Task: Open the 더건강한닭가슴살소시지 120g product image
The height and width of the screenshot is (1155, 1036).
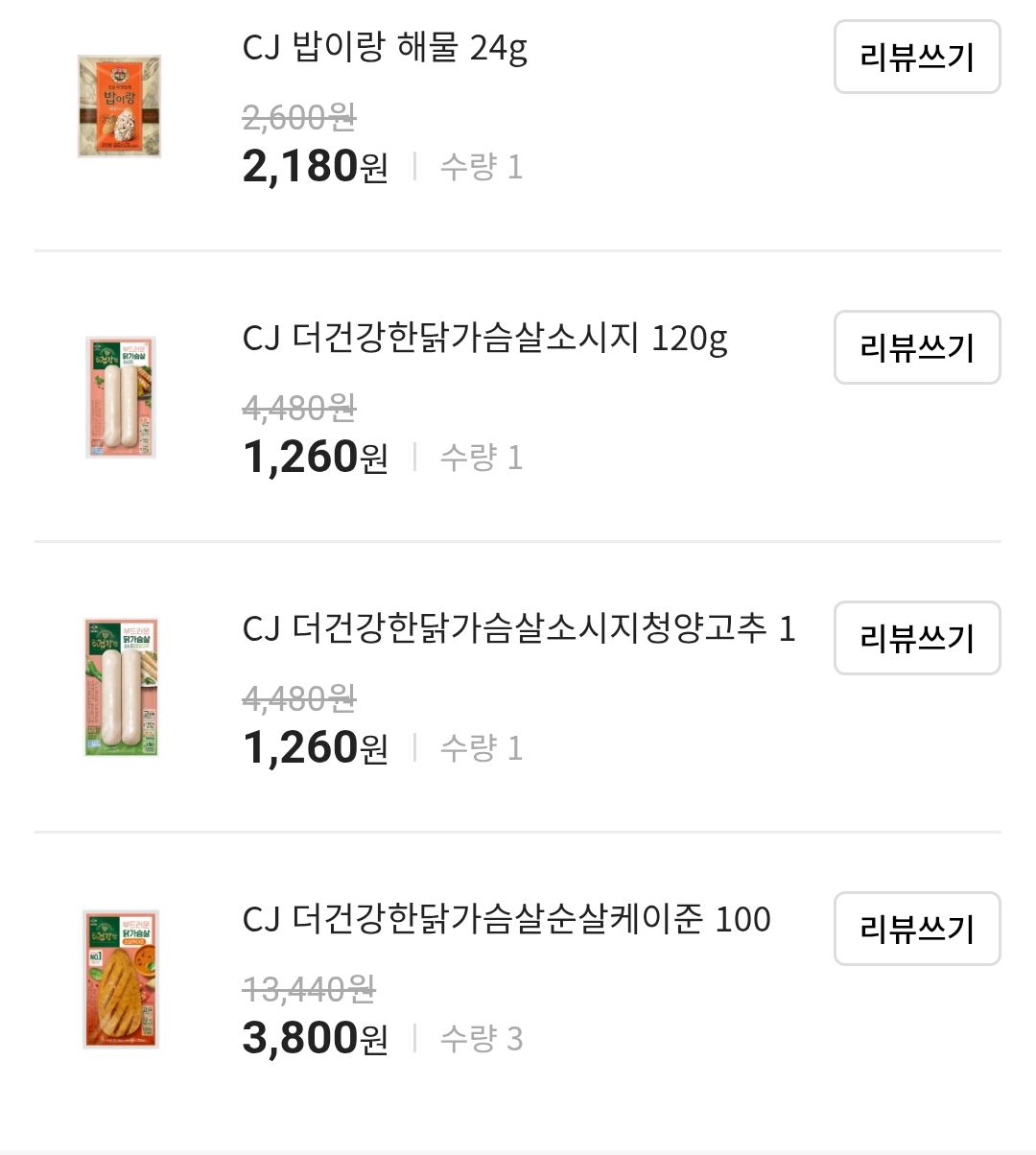Action: [x=121, y=397]
